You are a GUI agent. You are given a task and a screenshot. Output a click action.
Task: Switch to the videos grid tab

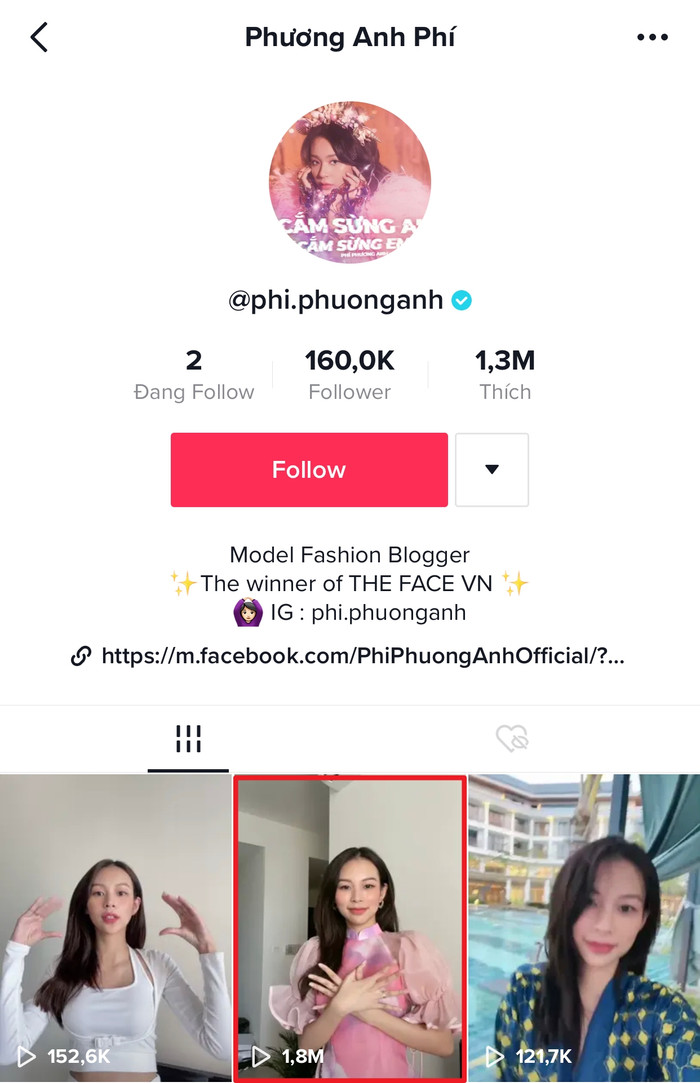click(x=188, y=739)
